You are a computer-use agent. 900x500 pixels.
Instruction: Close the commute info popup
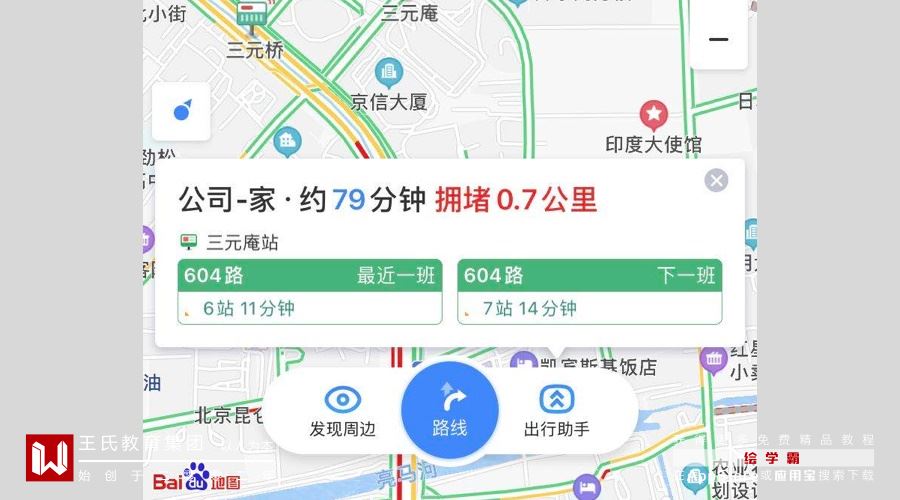click(716, 180)
